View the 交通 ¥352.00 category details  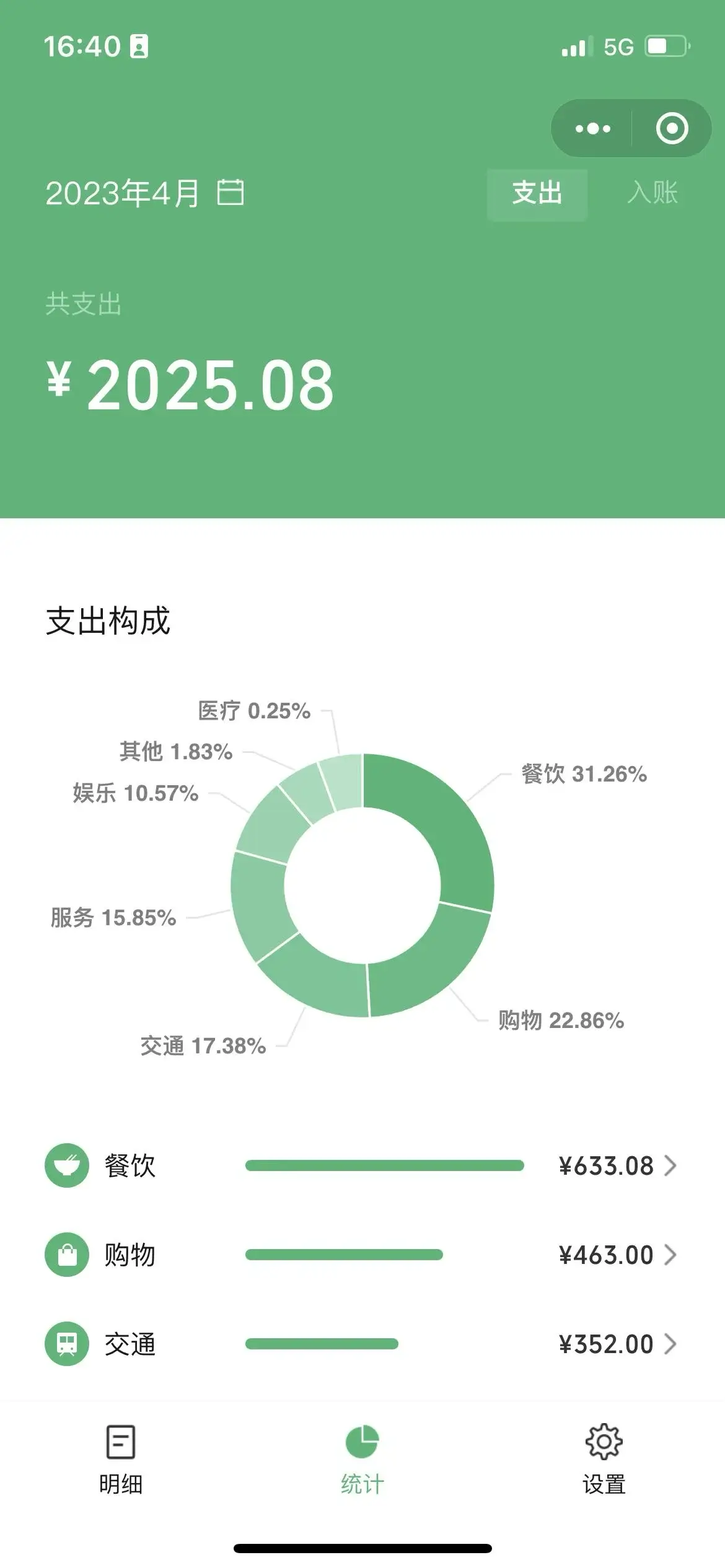362,1344
